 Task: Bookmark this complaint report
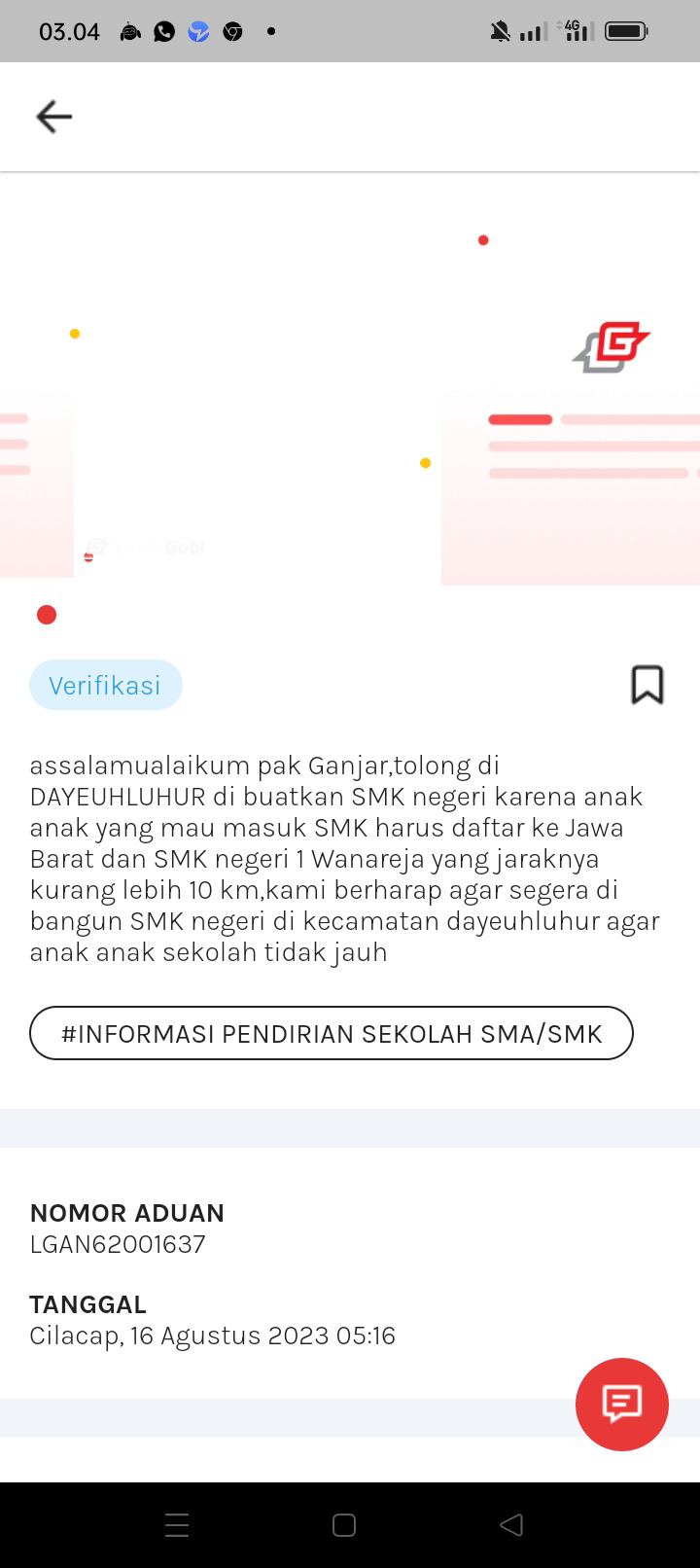tap(647, 685)
